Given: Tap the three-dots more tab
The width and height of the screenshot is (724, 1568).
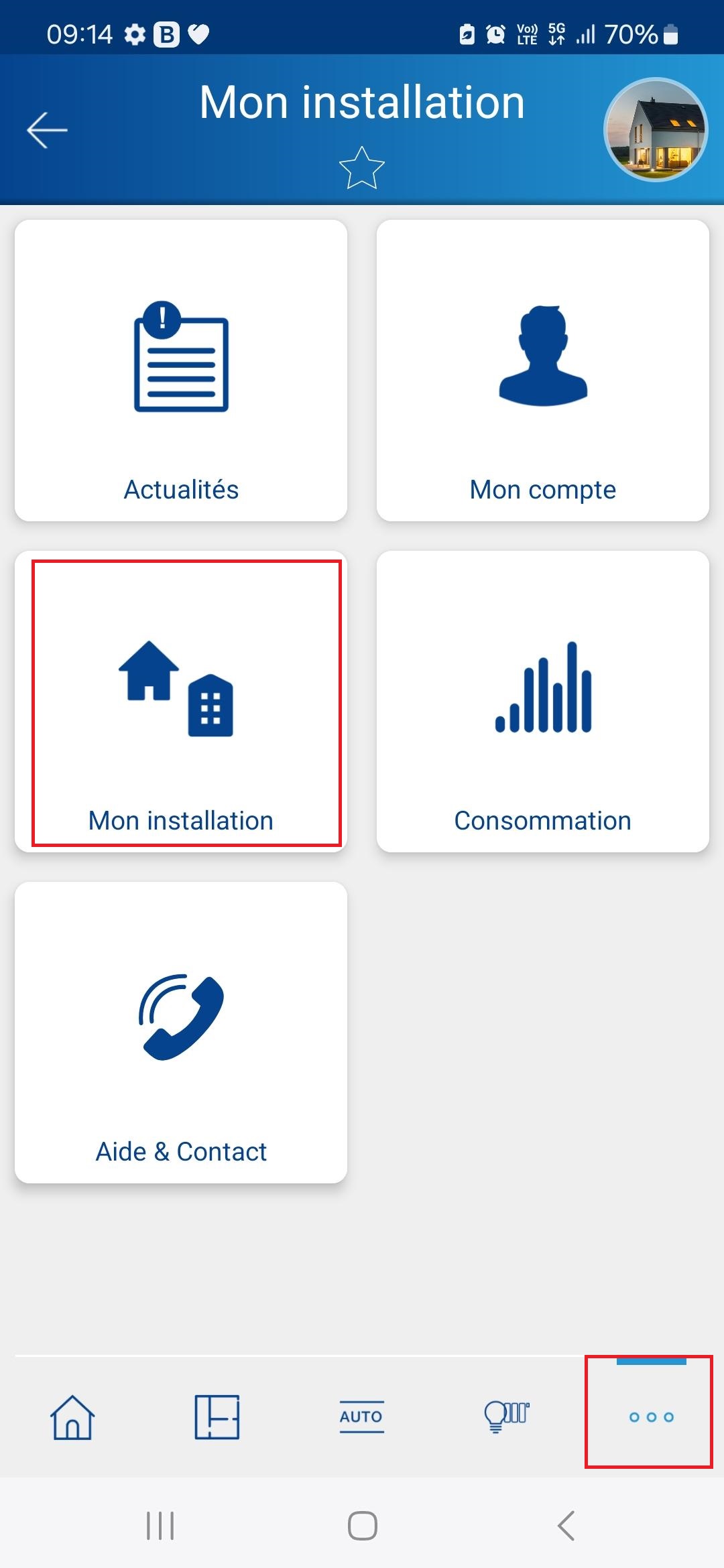Looking at the screenshot, I should click(651, 1417).
